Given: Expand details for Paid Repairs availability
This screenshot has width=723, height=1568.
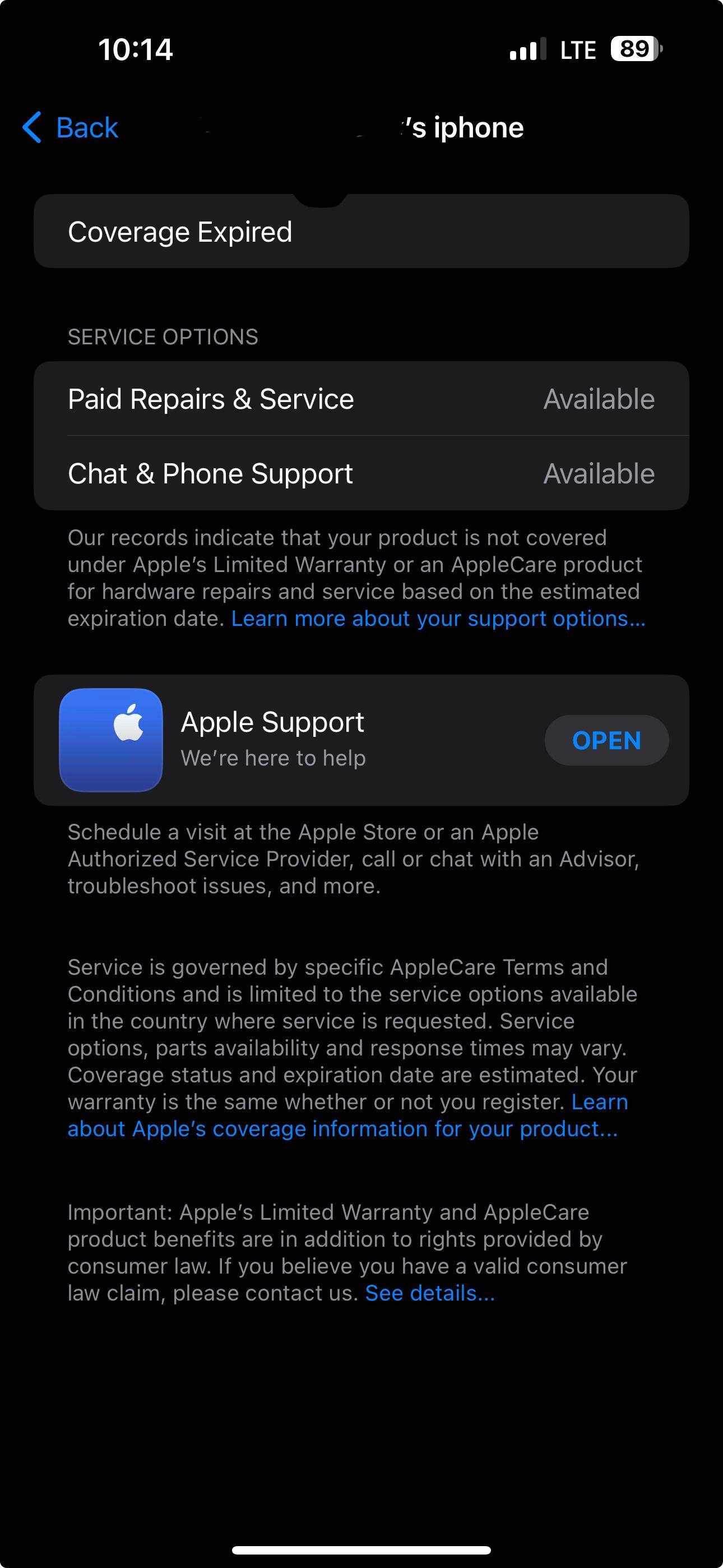Looking at the screenshot, I should pos(598,399).
